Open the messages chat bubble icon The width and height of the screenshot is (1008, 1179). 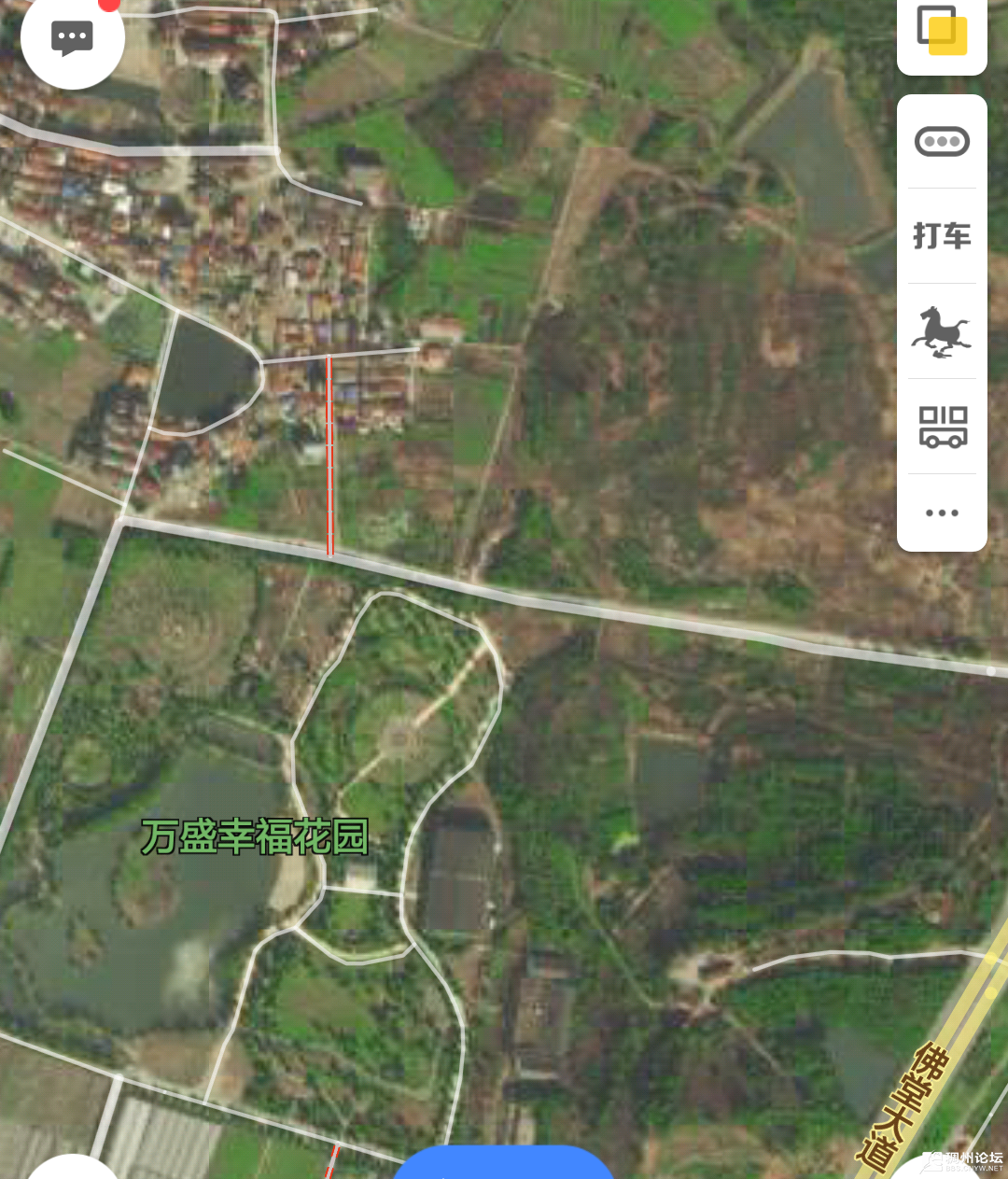(x=72, y=37)
